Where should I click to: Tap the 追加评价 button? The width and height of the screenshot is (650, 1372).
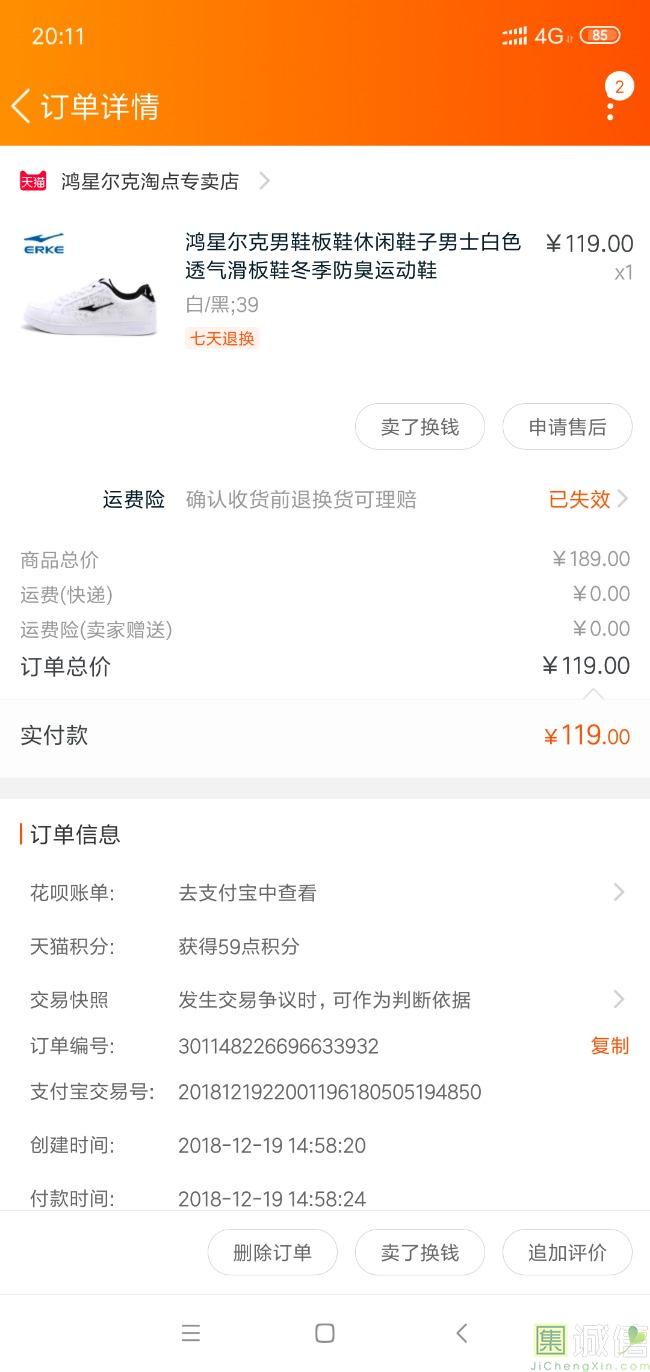tap(567, 1252)
